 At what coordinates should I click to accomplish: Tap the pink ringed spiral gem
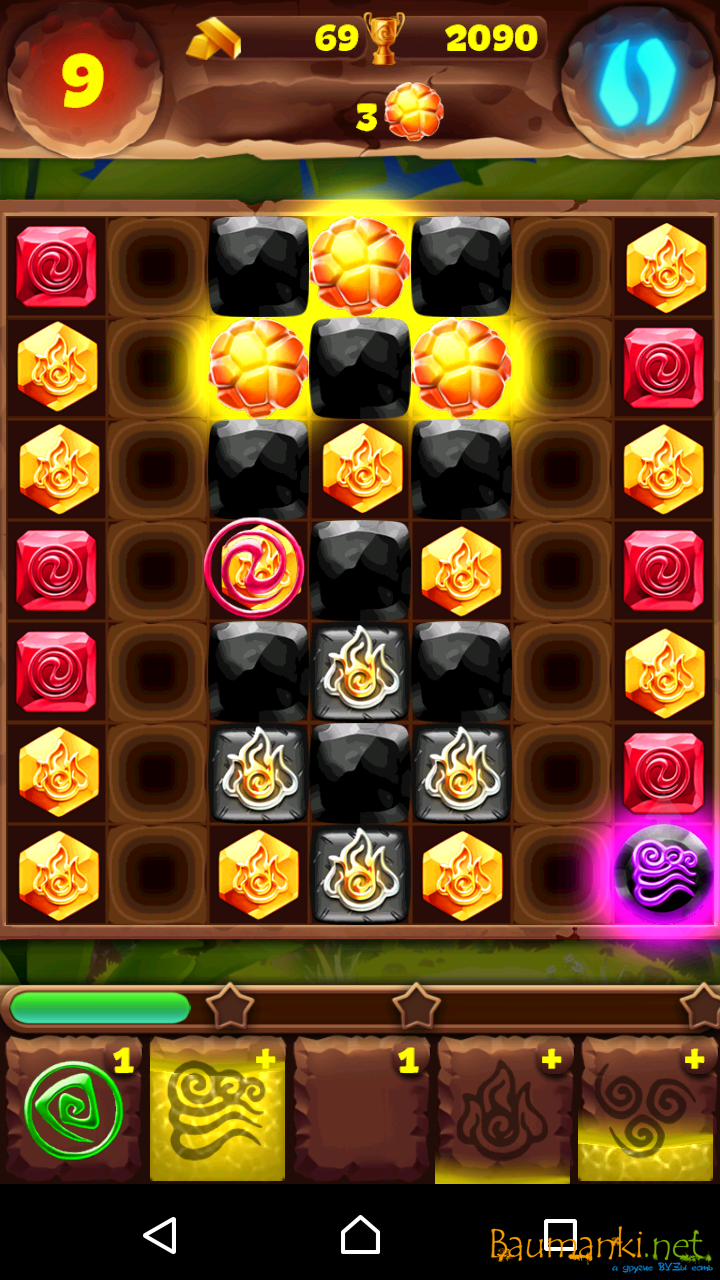pos(254,567)
